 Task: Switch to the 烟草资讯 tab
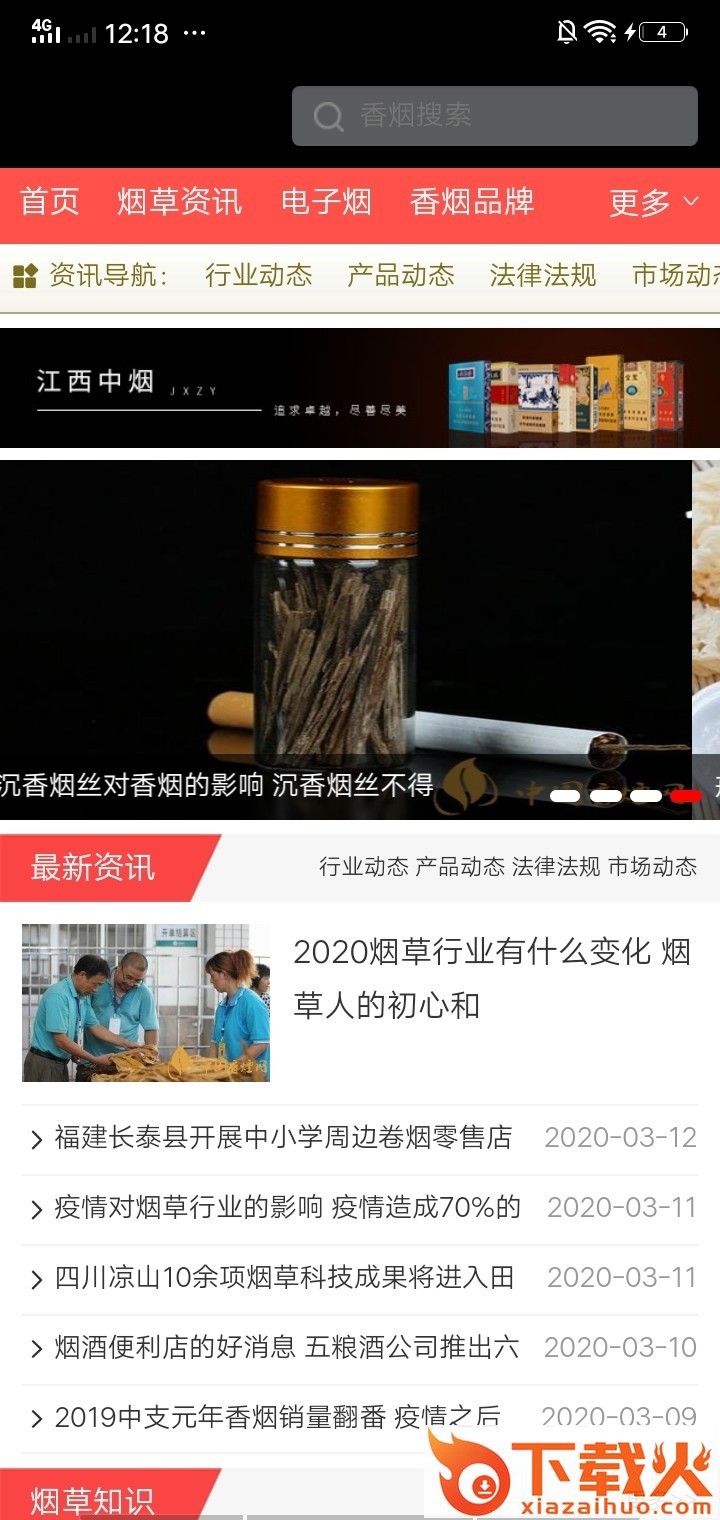(179, 202)
